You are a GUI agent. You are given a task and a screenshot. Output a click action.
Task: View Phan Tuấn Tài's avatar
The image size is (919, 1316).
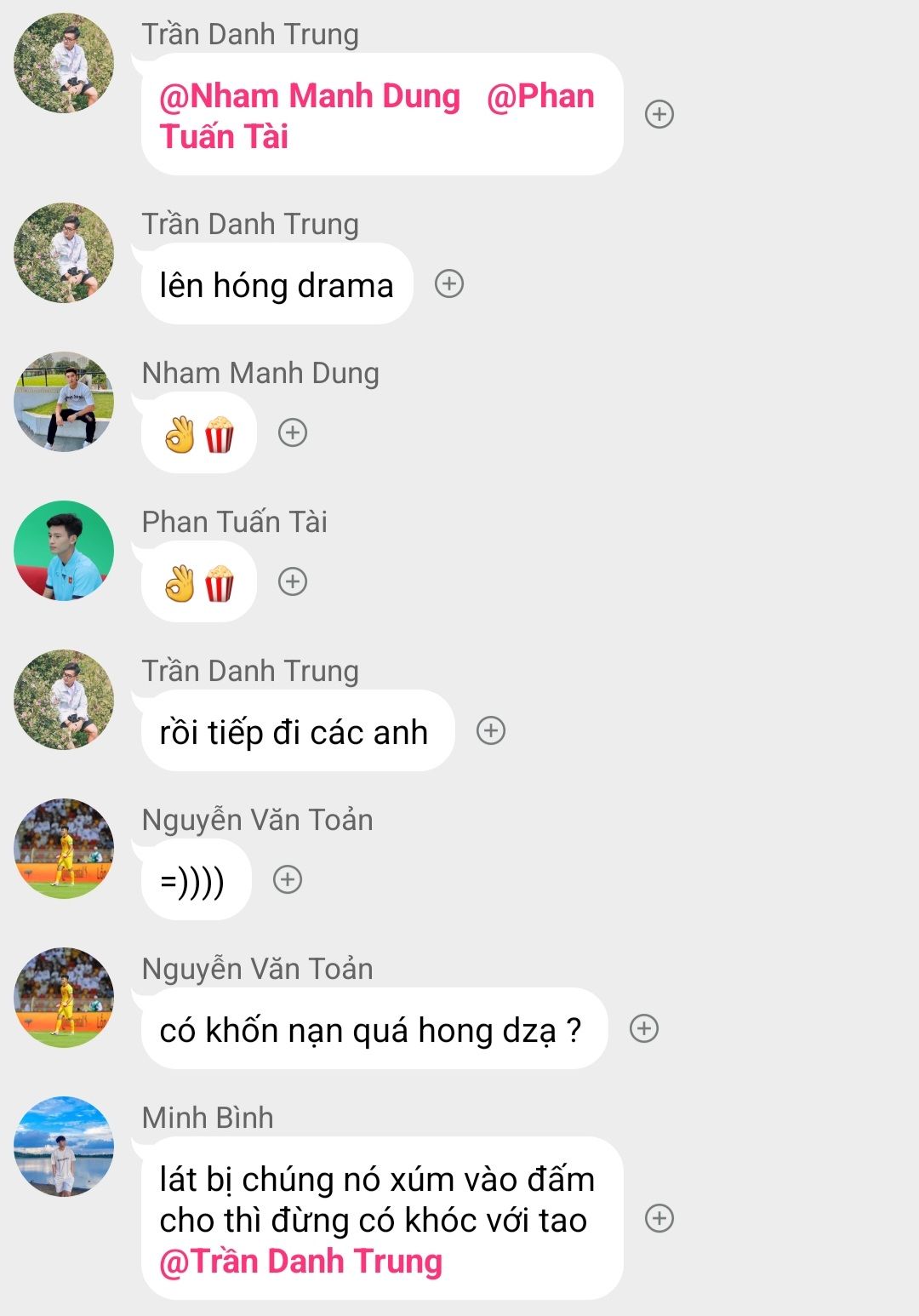click(x=64, y=551)
